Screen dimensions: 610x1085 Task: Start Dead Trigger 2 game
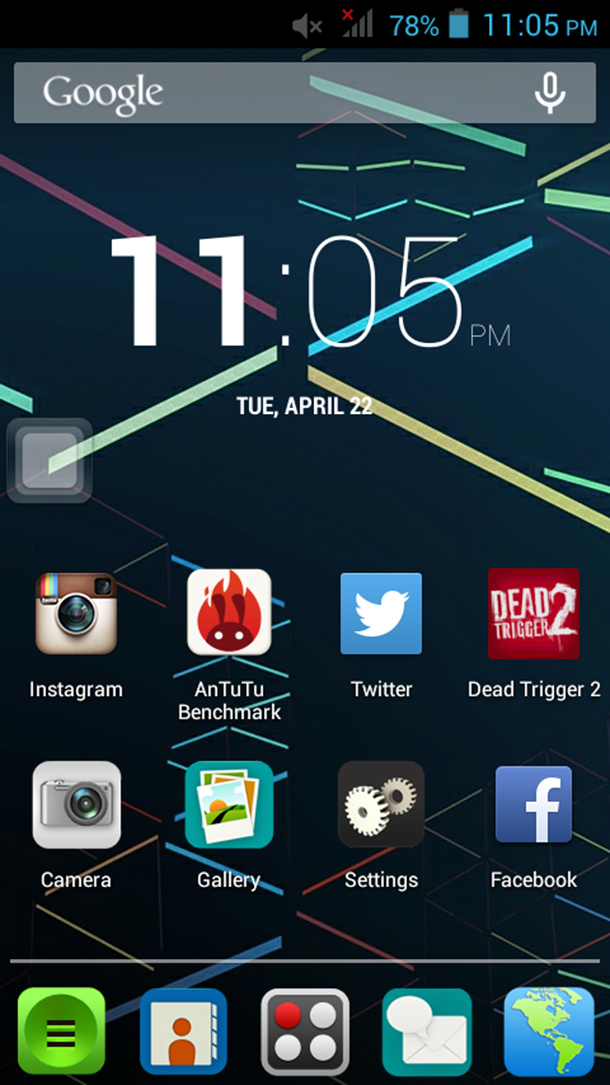[533, 614]
